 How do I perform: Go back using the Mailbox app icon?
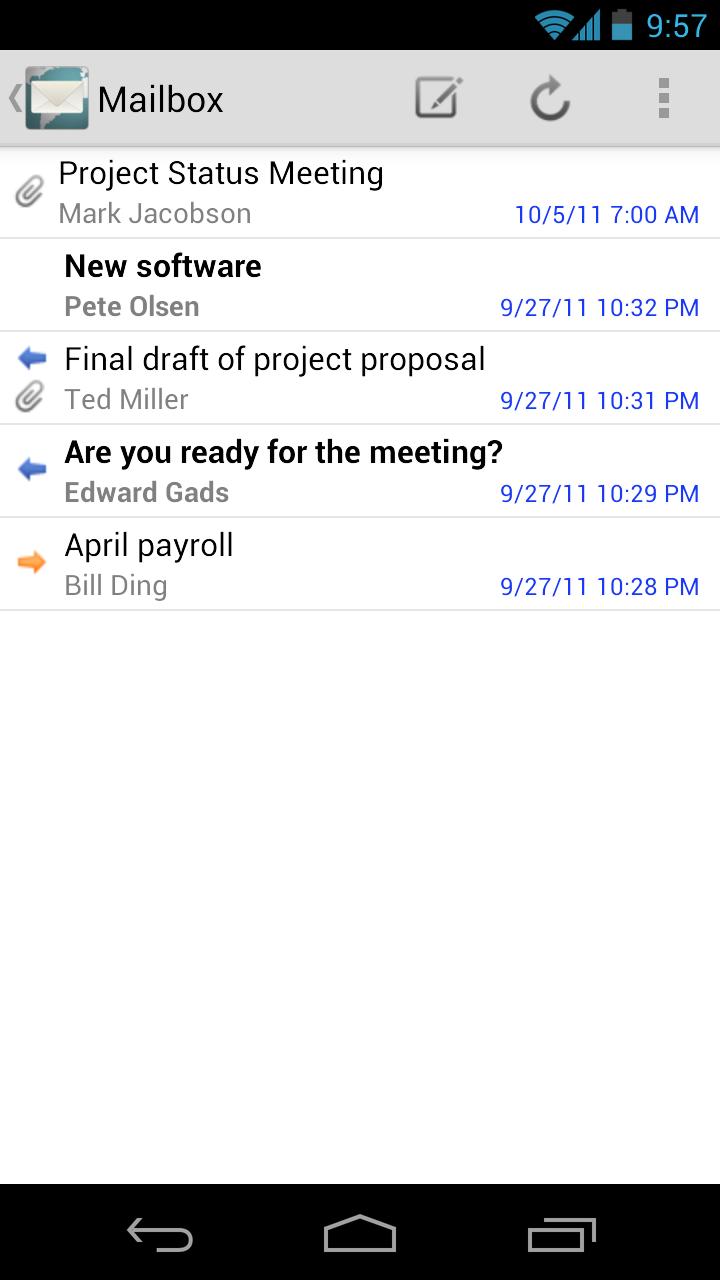coord(52,99)
